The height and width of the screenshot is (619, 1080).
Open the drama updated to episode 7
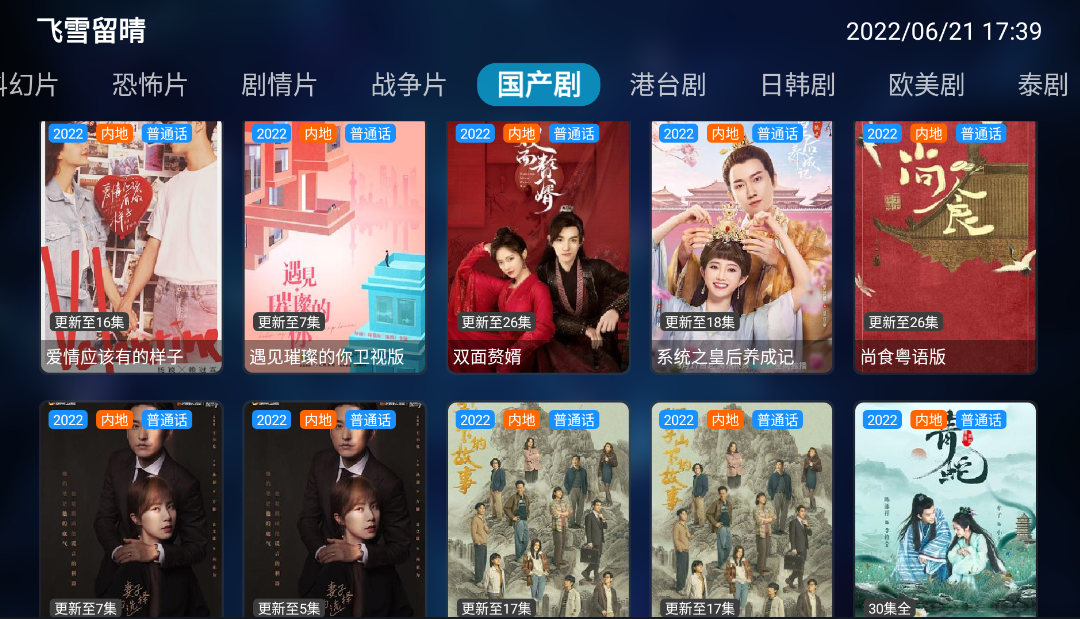[x=131, y=510]
